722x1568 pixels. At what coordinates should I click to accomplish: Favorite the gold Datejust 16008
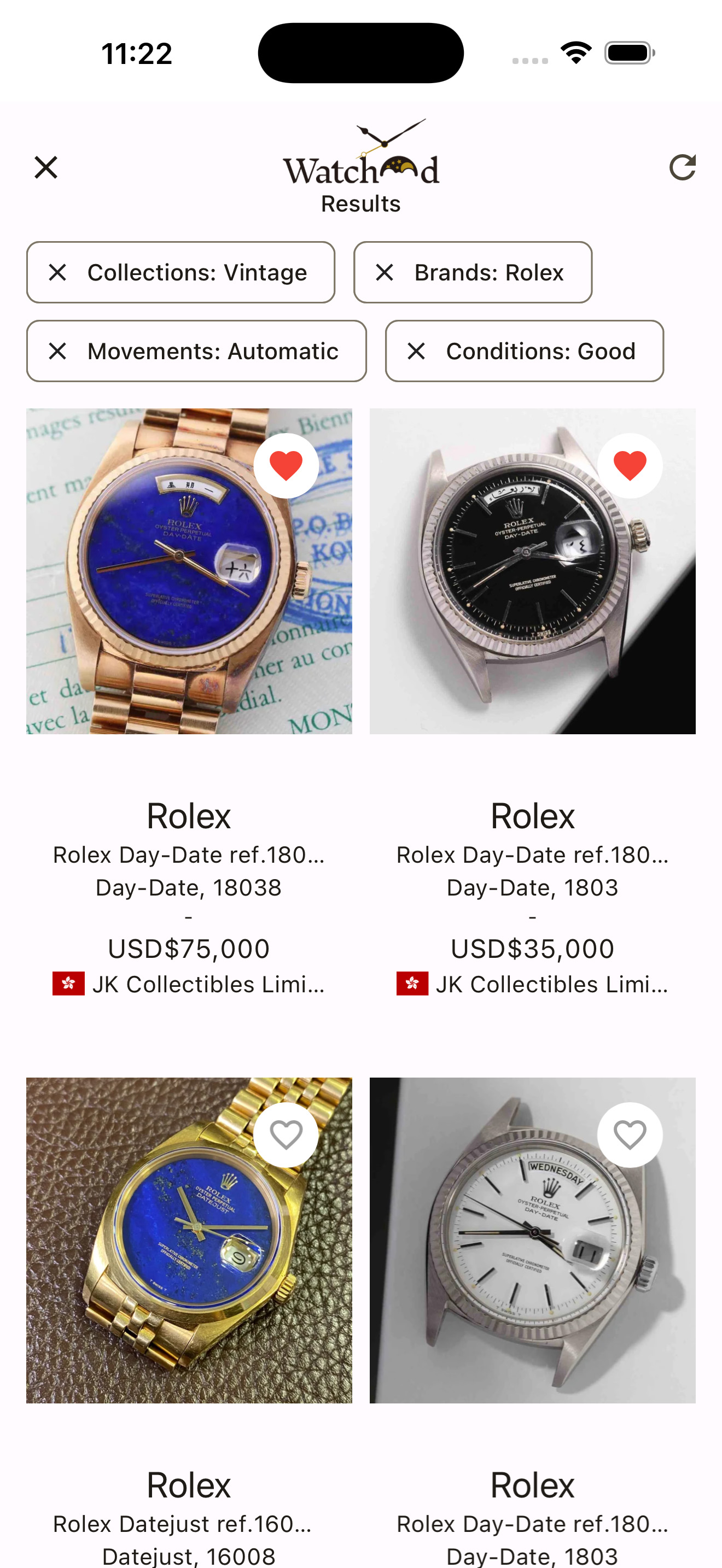287,1133
